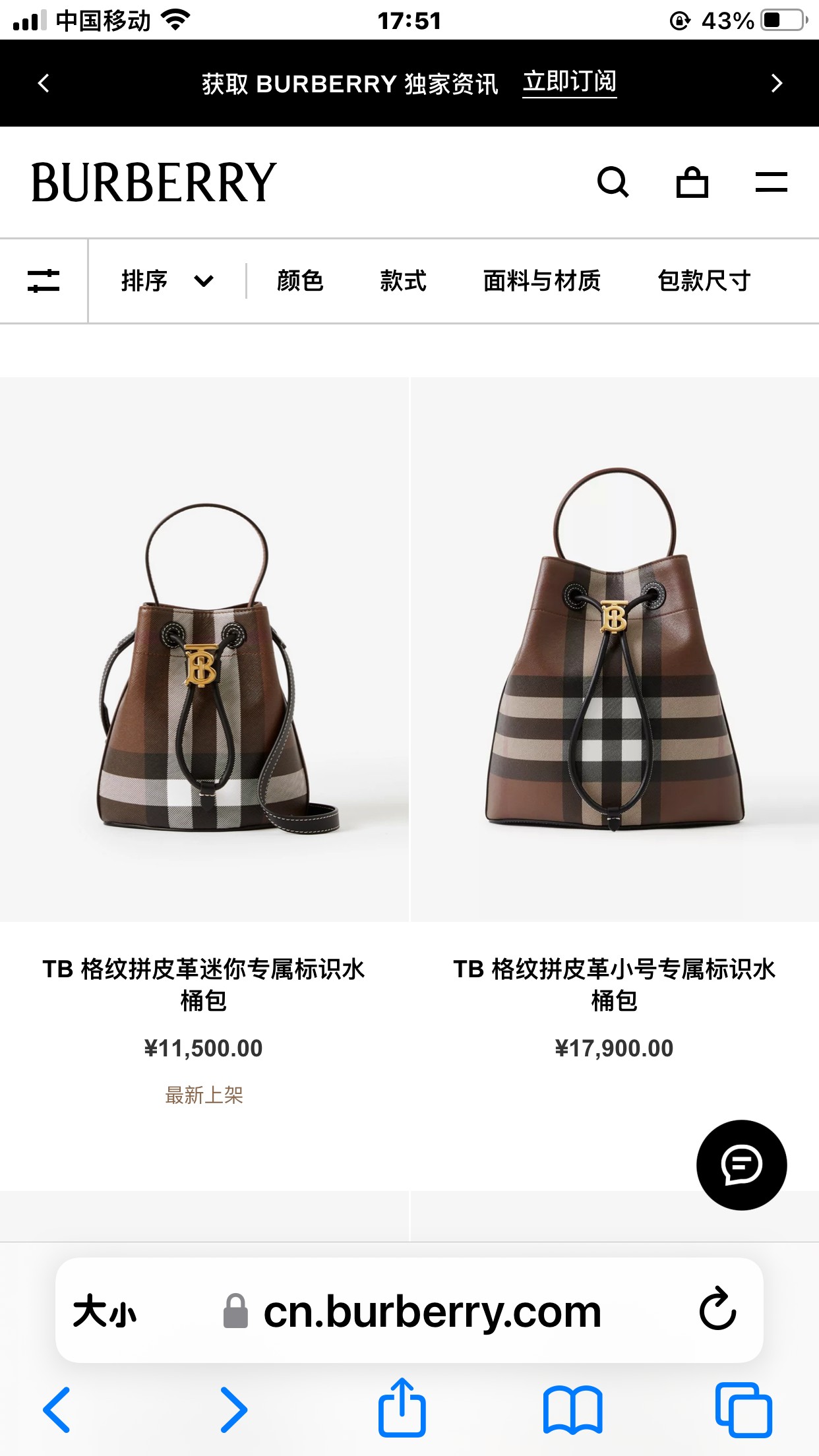Filter by 款式 style
This screenshot has width=819, height=1456.
pos(403,281)
